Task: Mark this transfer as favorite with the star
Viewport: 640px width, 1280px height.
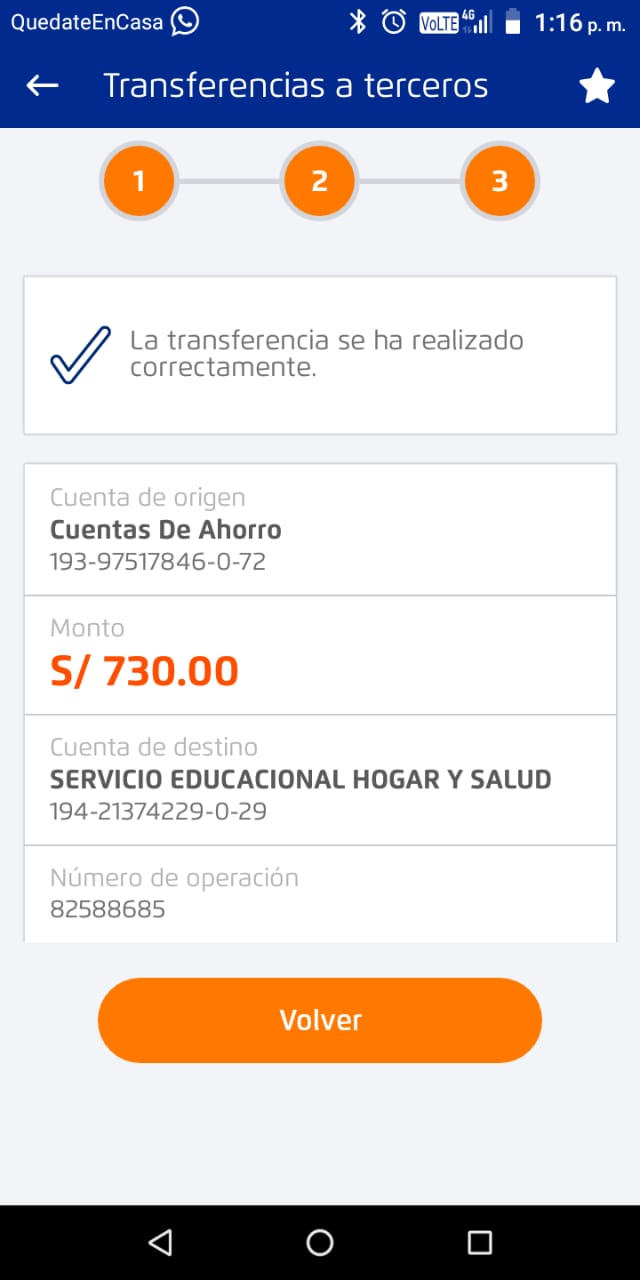Action: tap(596, 87)
